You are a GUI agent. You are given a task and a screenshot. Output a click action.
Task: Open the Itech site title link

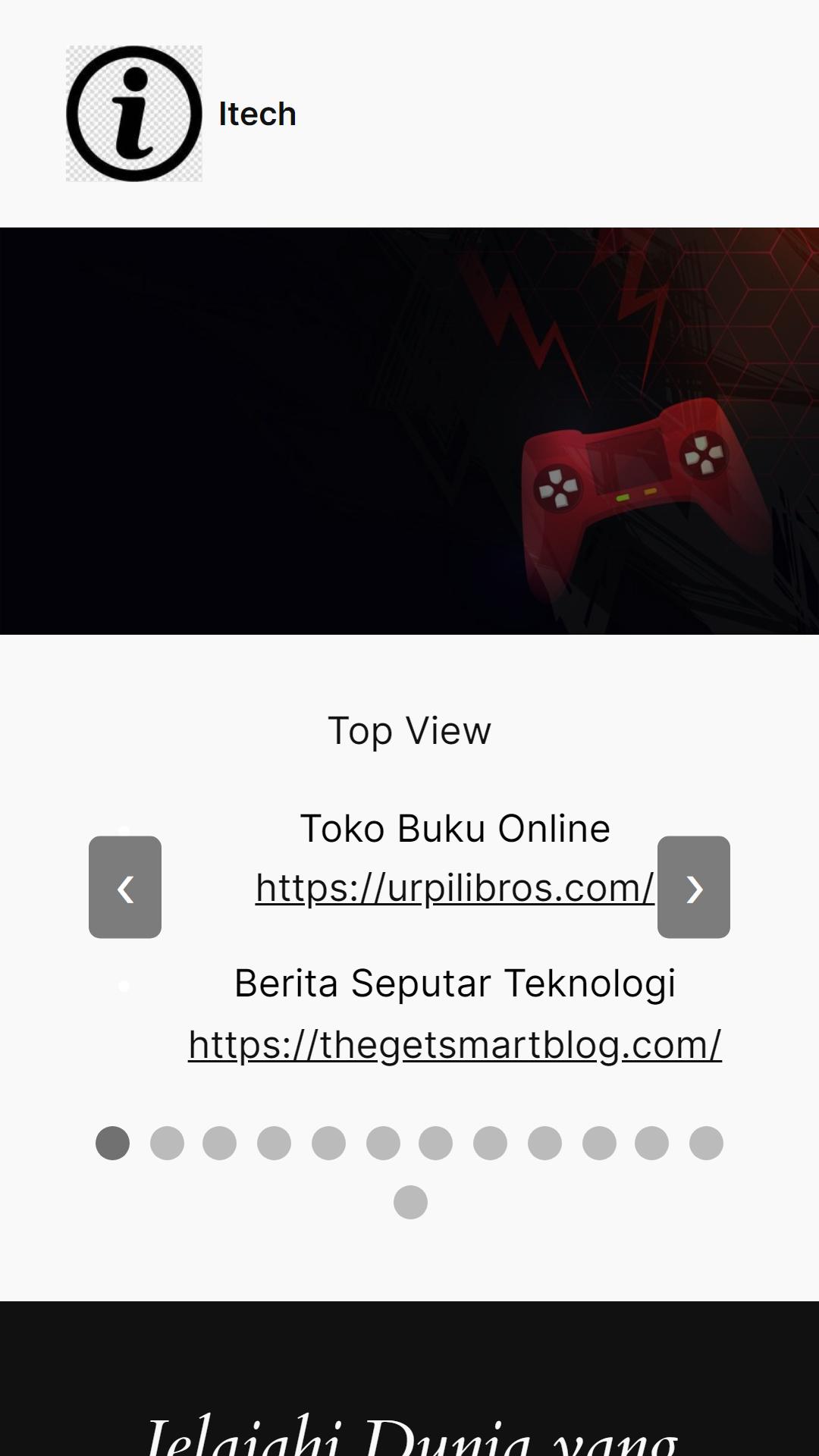(x=257, y=114)
